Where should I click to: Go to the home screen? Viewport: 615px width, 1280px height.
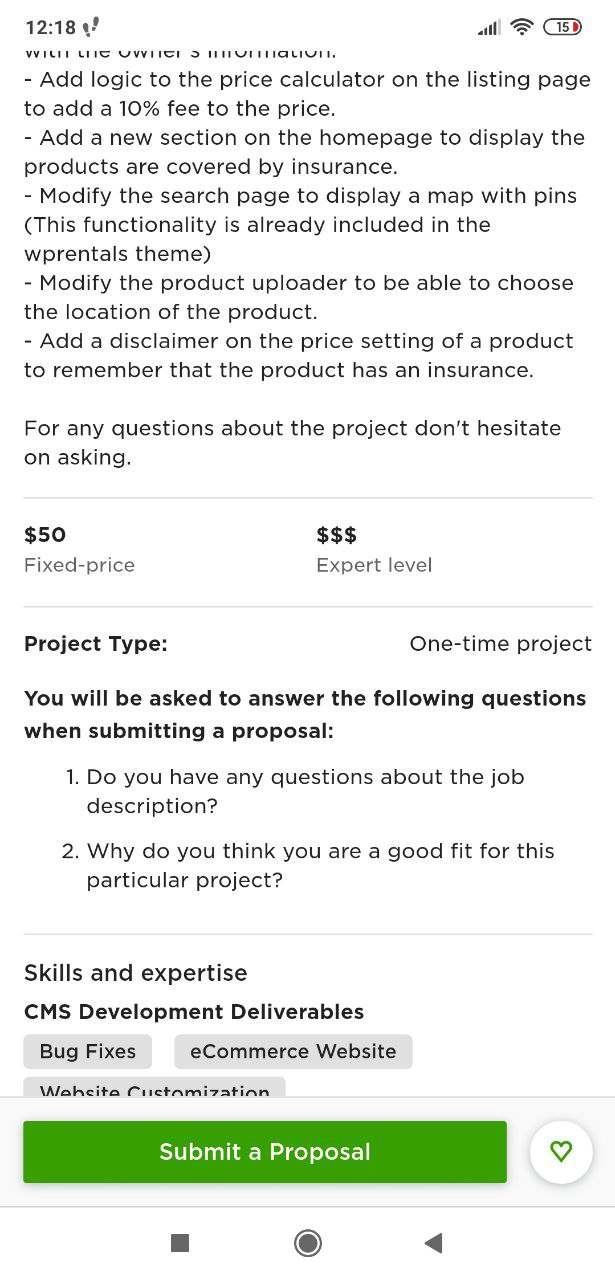[x=308, y=1243]
